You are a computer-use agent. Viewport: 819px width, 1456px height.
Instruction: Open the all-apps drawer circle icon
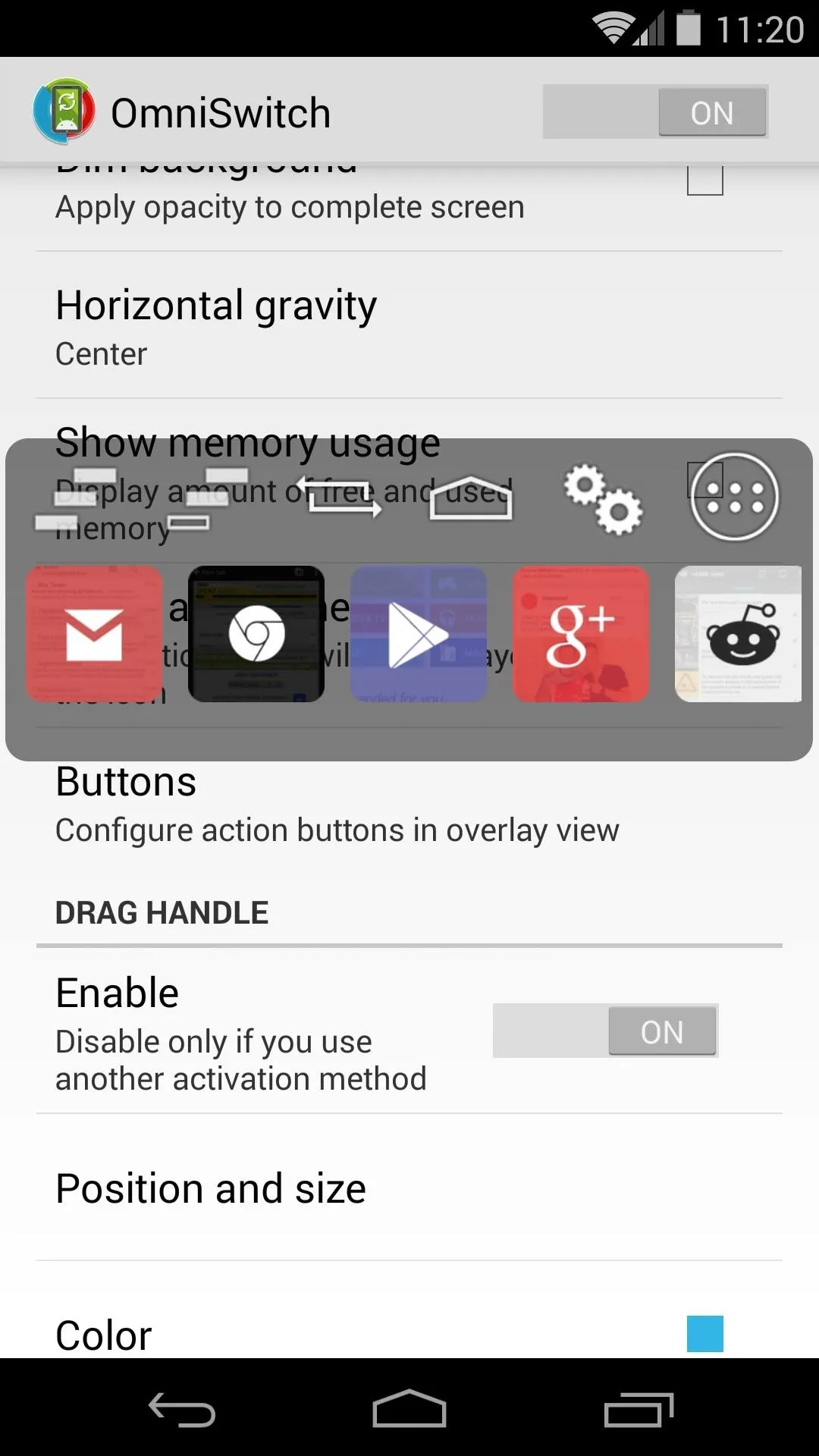(734, 497)
